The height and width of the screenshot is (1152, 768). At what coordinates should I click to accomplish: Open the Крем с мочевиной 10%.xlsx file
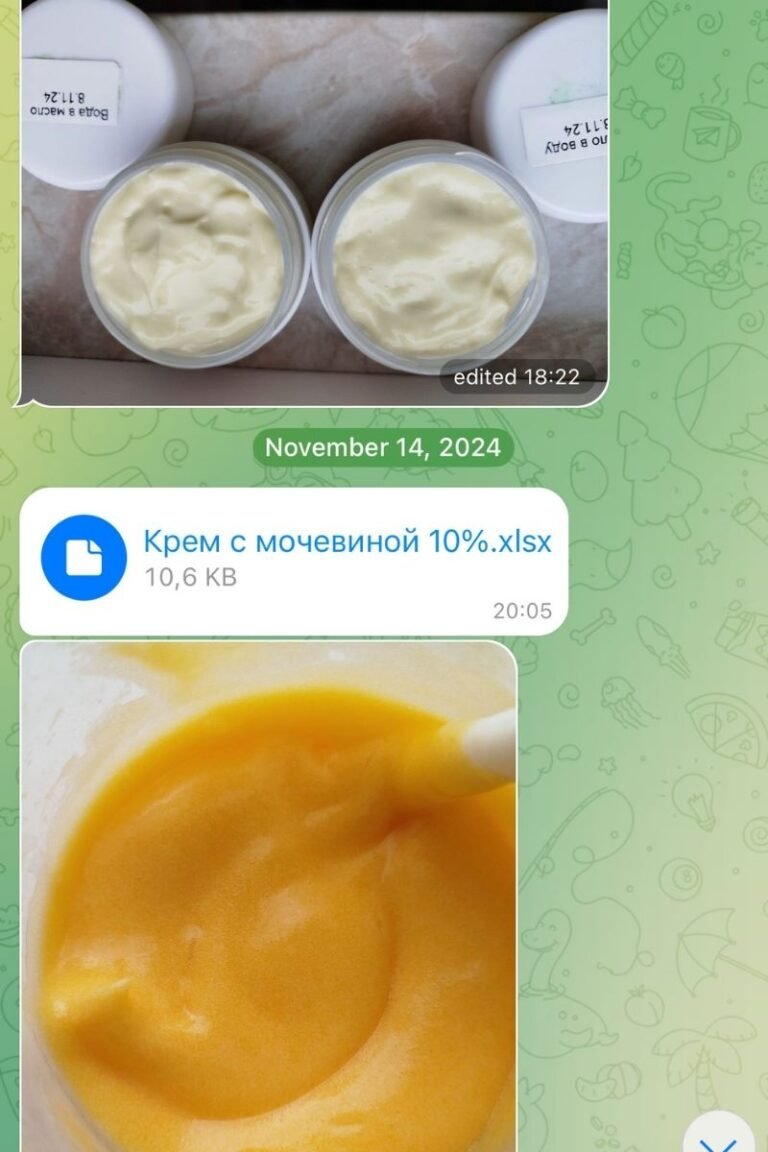(84, 558)
